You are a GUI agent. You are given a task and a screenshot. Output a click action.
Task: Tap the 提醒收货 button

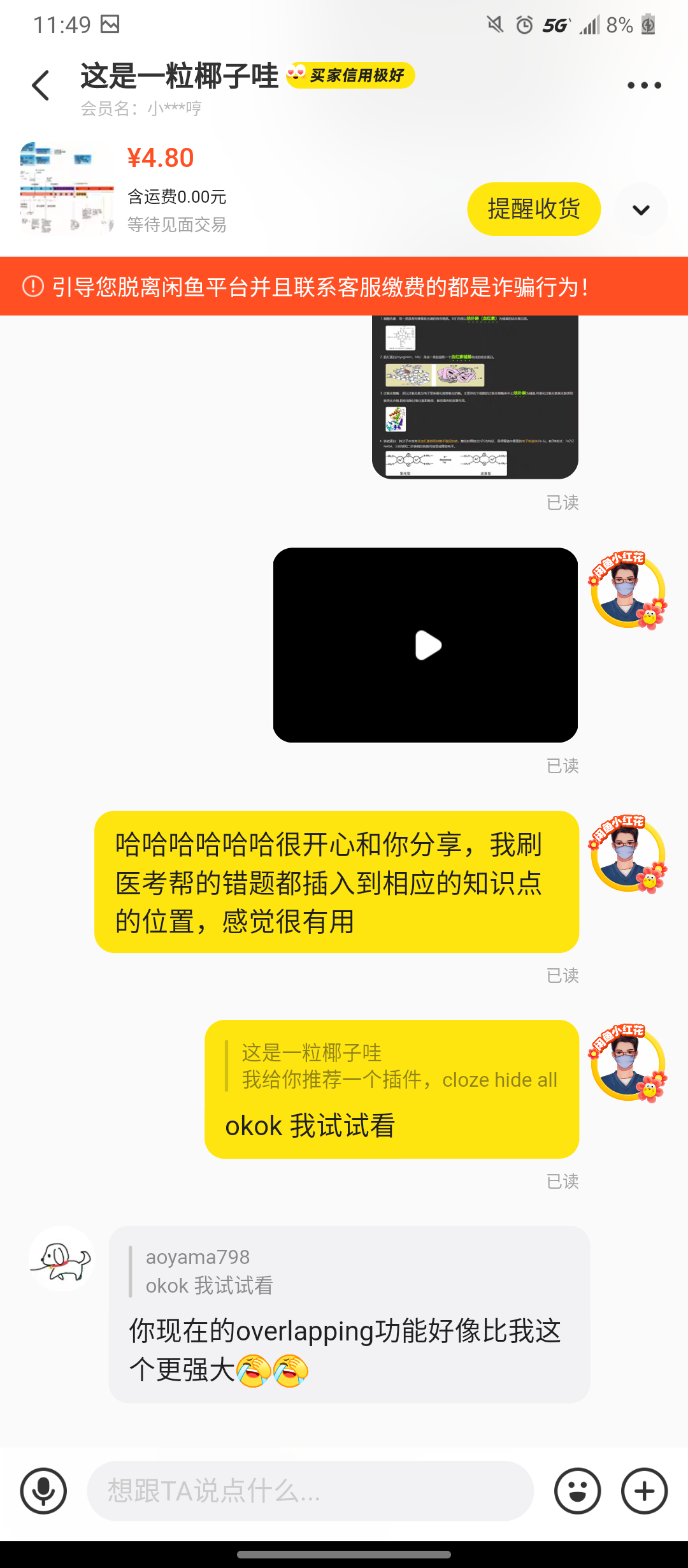coord(534,209)
